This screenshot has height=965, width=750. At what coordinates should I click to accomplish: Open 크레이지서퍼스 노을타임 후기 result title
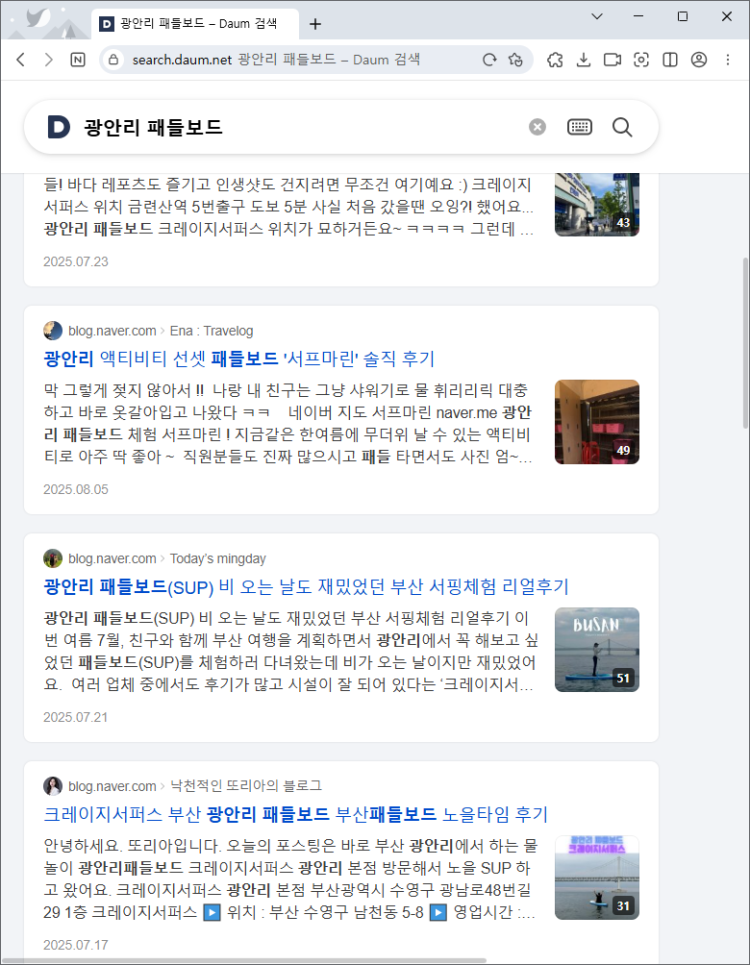click(x=295, y=814)
